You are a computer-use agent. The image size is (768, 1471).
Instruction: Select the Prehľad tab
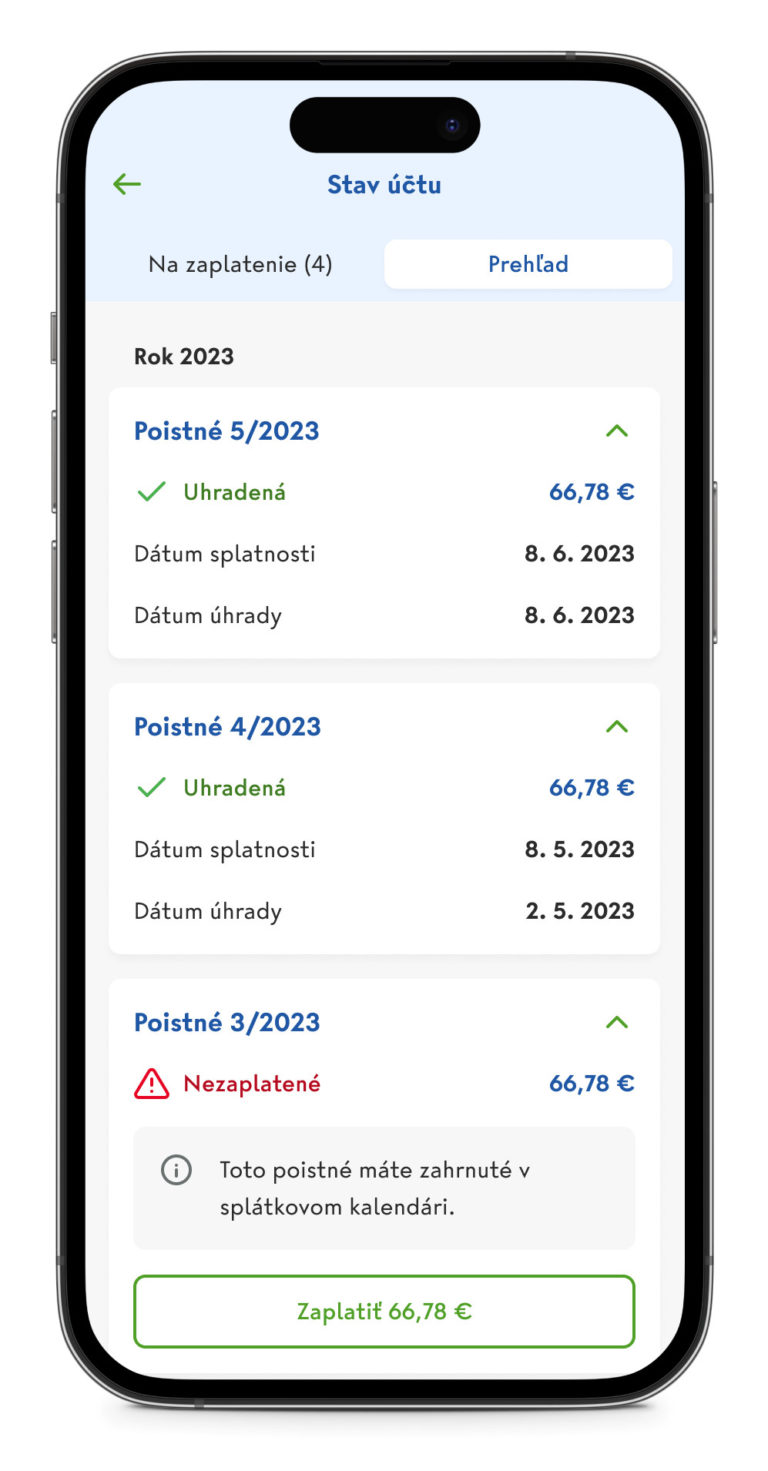(528, 265)
